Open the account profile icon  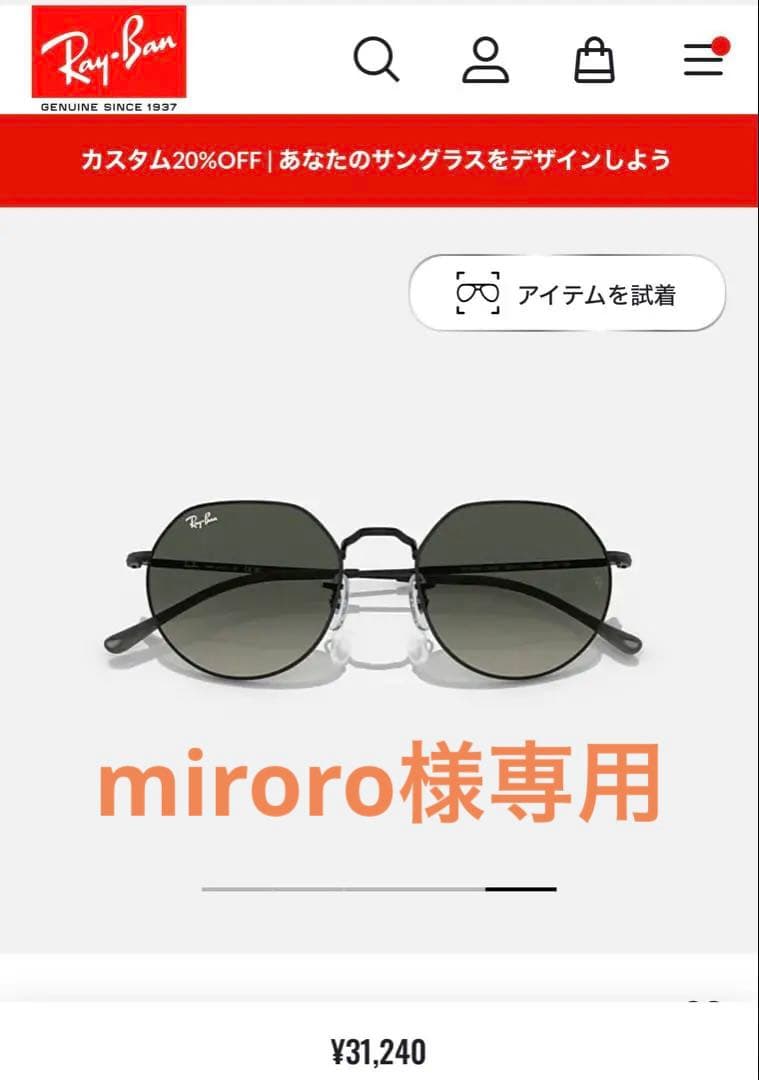click(x=486, y=60)
